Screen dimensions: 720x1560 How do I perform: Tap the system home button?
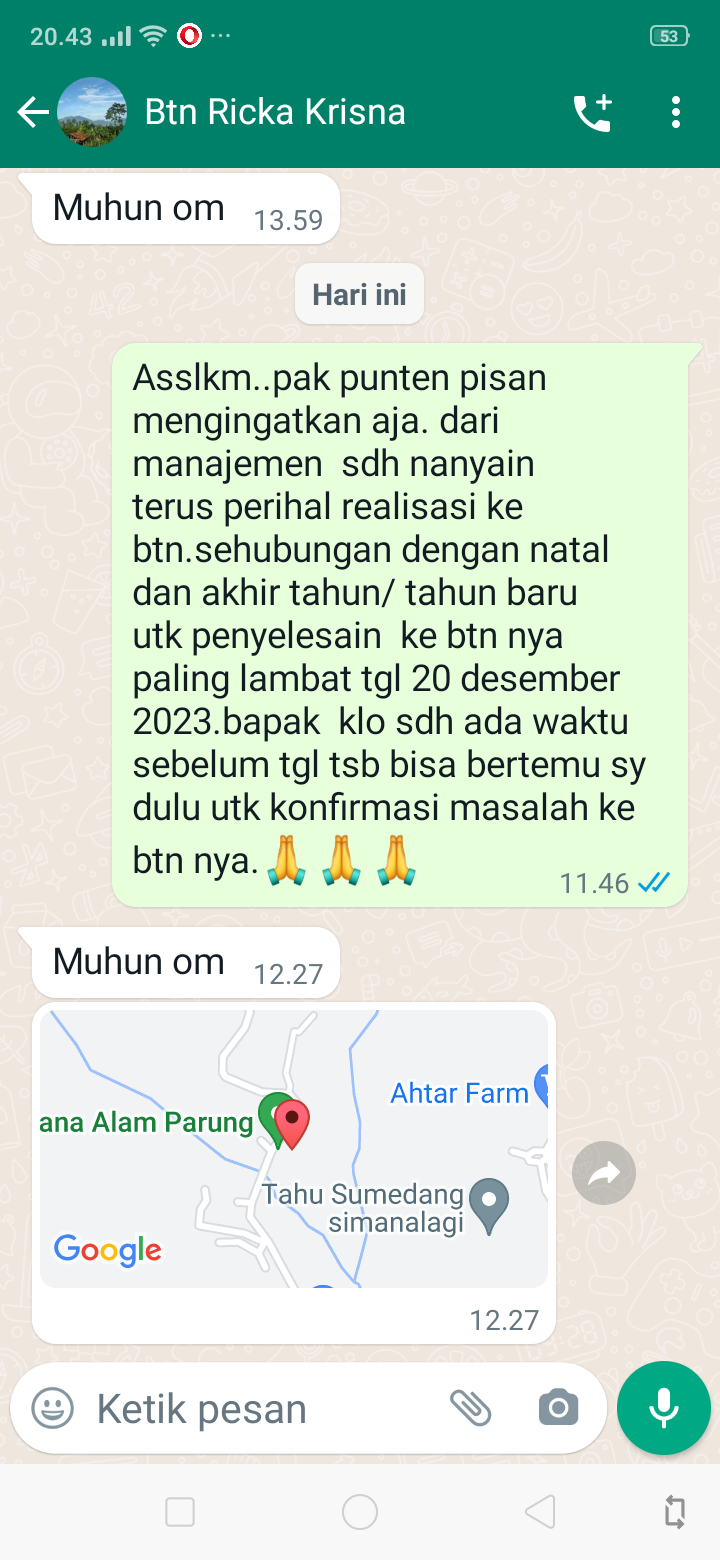pyautogui.click(x=360, y=1512)
